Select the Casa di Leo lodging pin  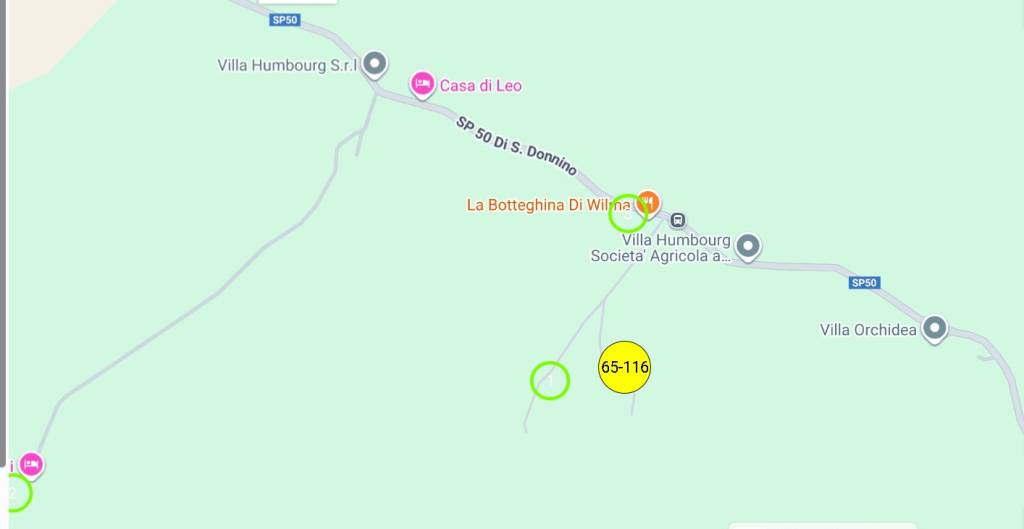(422, 84)
